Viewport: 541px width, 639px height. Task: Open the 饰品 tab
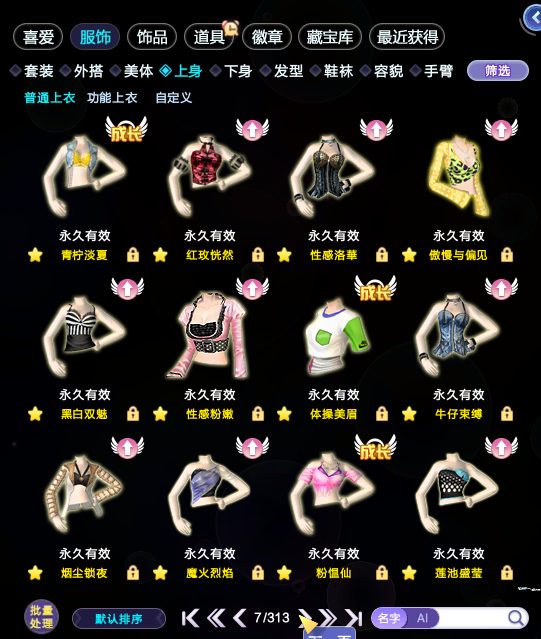pos(152,37)
